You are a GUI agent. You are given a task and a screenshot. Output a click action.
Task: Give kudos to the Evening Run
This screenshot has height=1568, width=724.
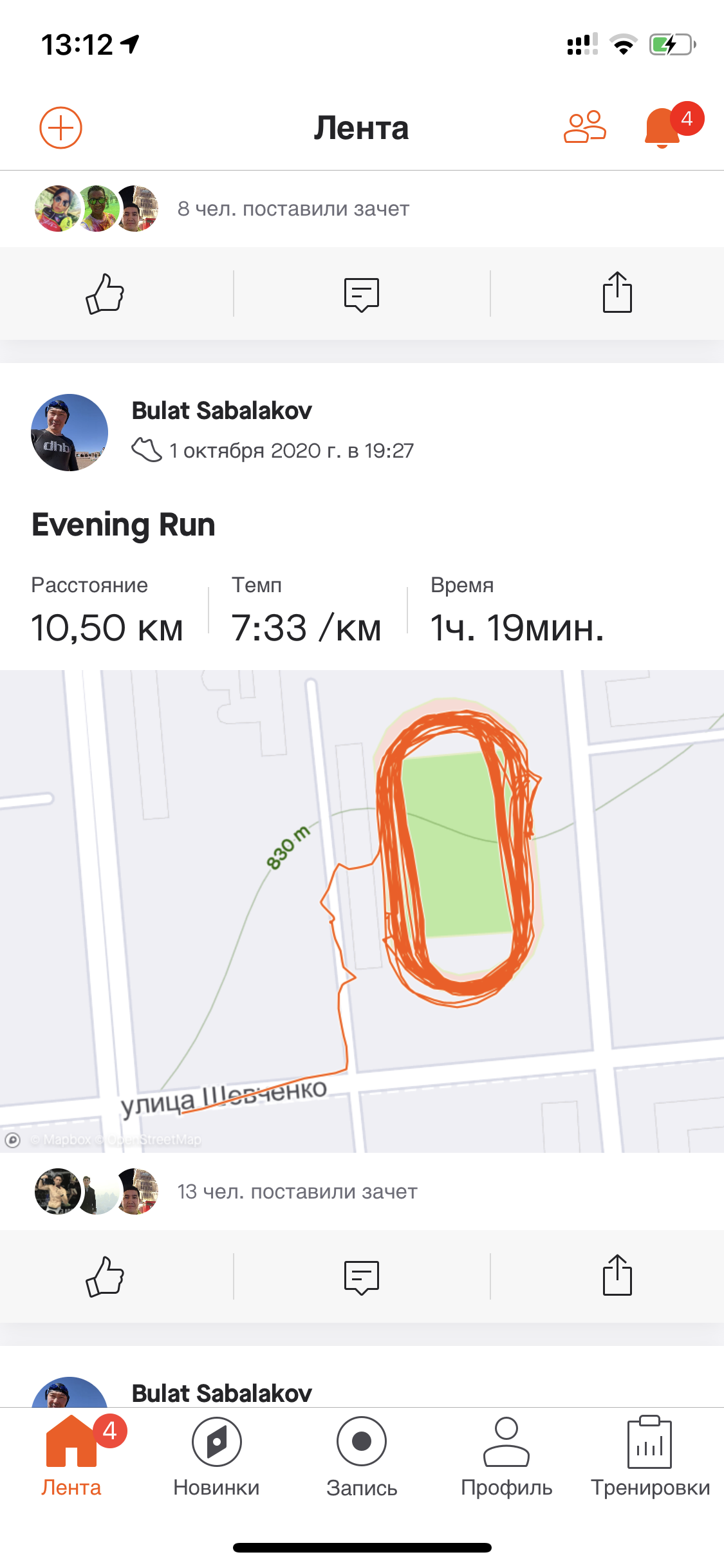click(x=105, y=1276)
